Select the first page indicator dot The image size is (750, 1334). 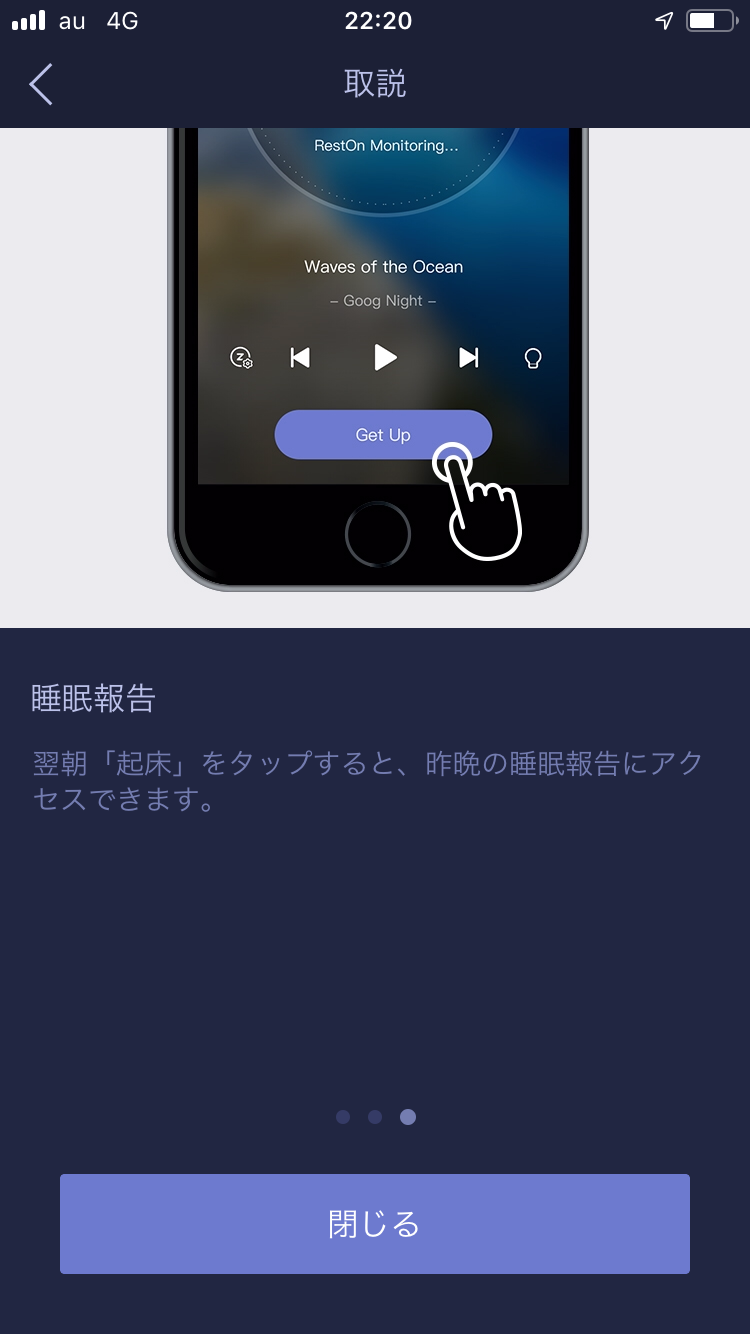[343, 1117]
